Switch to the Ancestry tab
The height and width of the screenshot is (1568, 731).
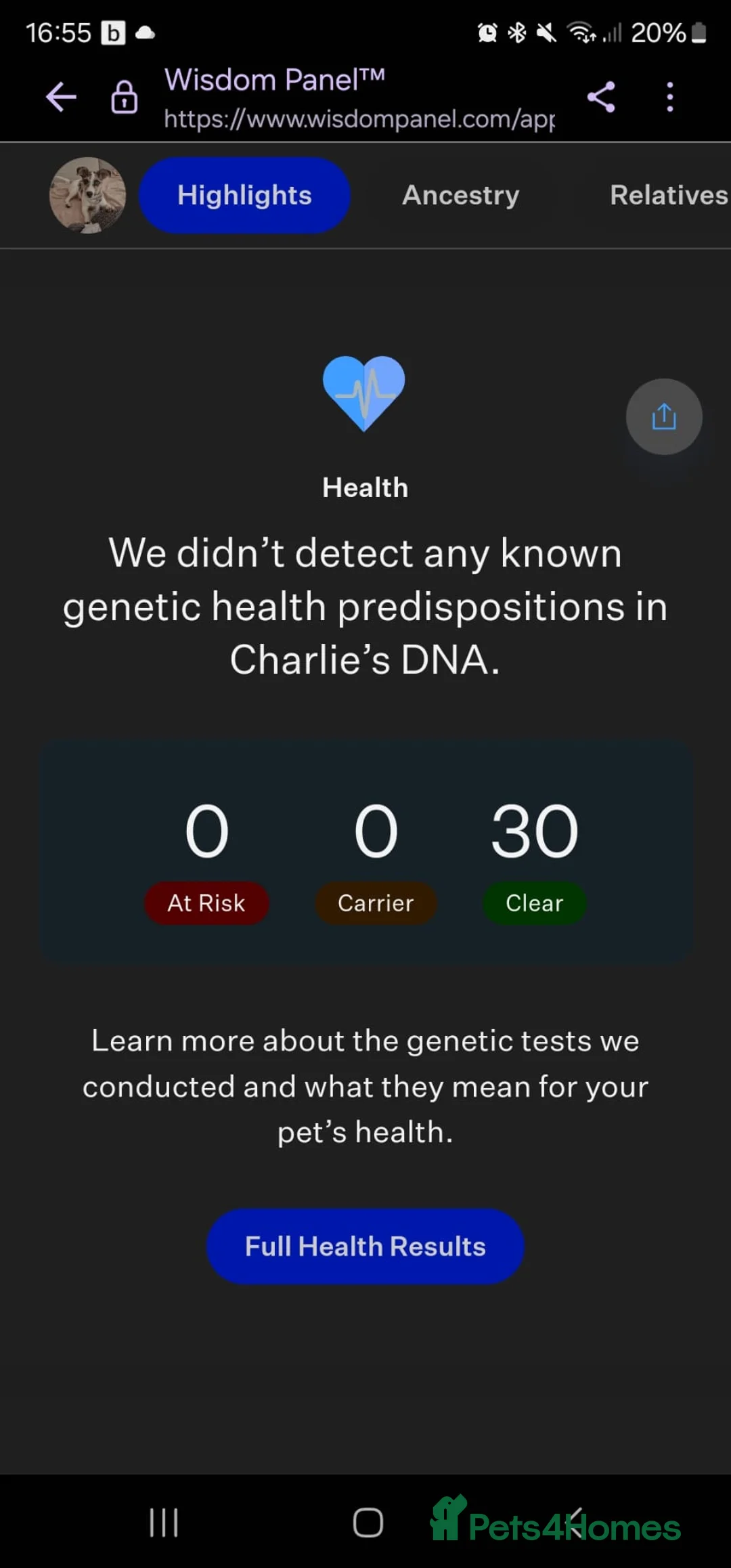coord(460,195)
